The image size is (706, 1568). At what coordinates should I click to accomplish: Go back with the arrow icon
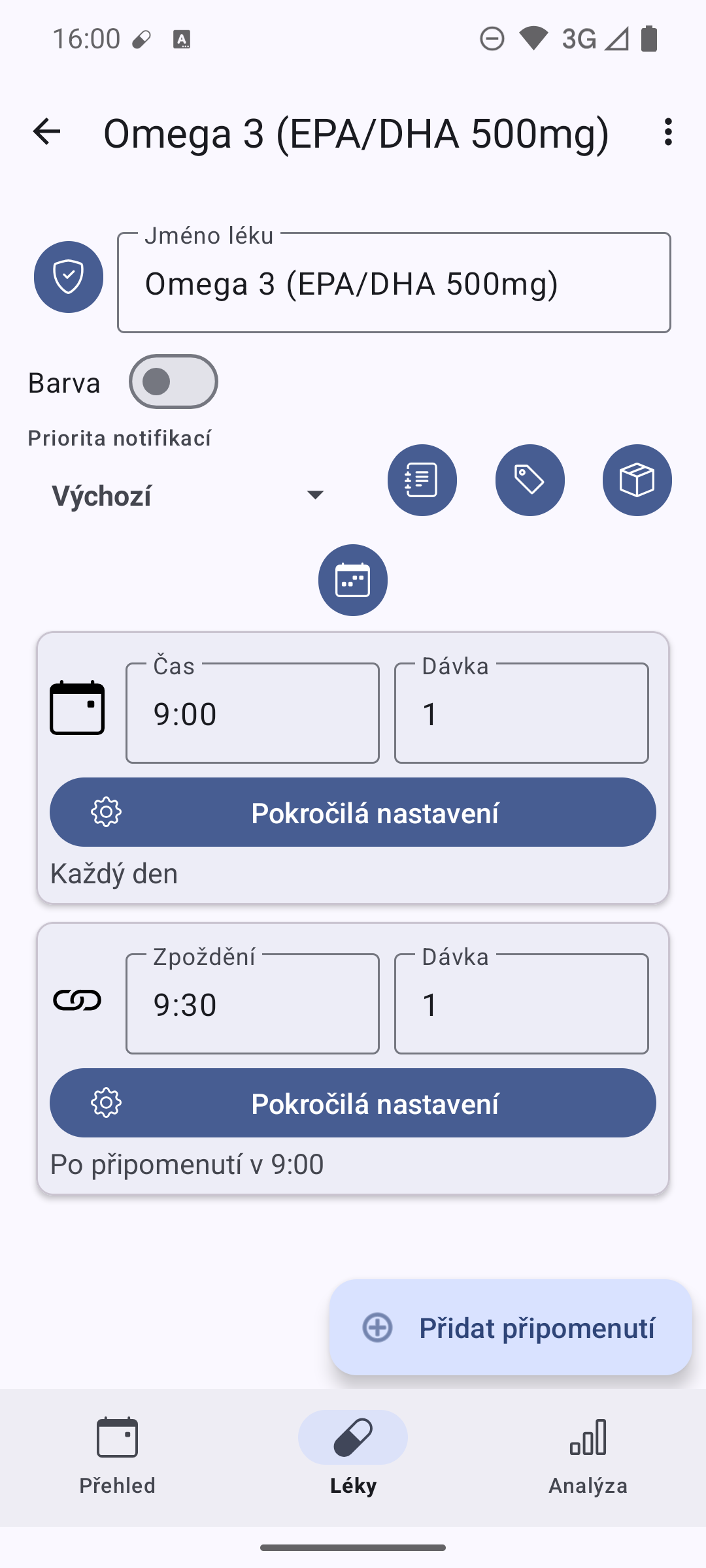tap(46, 132)
